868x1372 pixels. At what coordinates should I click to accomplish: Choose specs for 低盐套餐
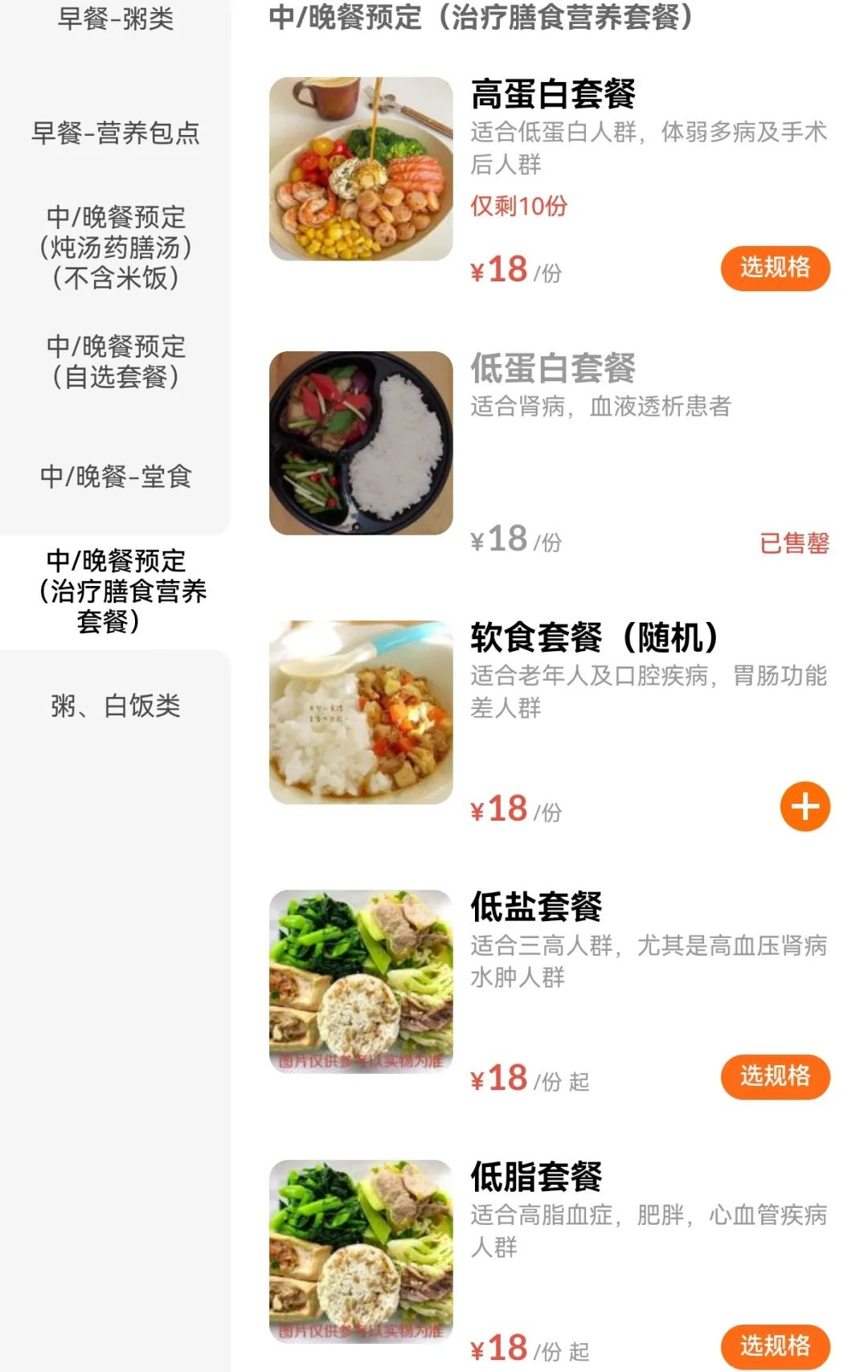tap(775, 1076)
